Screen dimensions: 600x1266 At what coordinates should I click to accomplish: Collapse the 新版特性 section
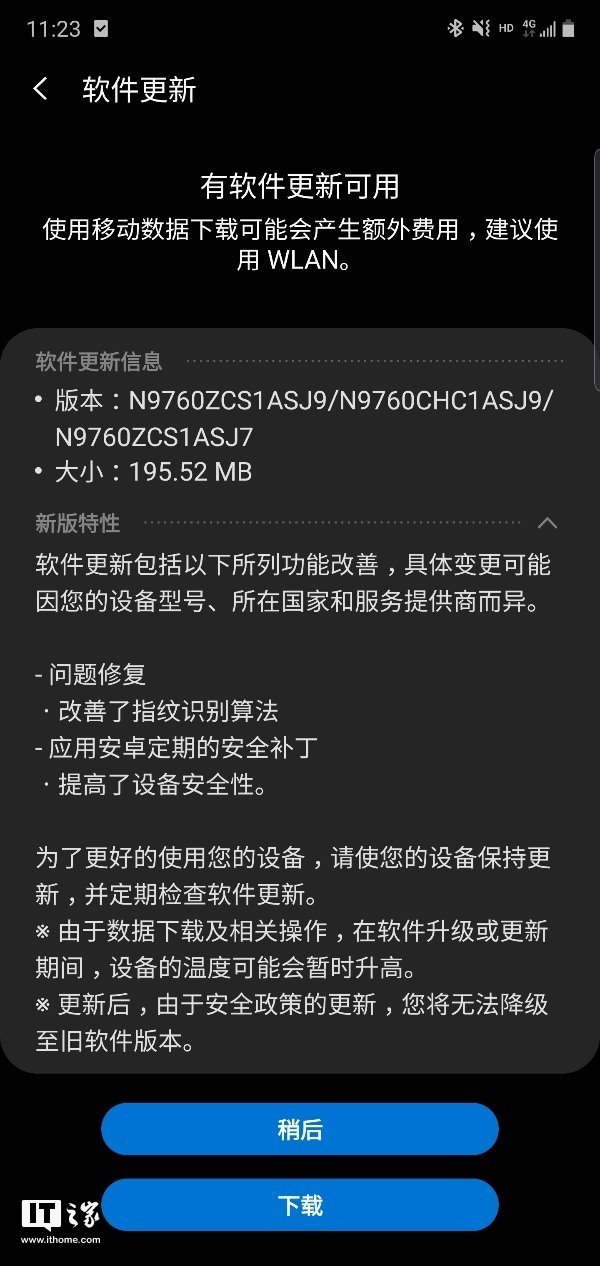click(547, 523)
